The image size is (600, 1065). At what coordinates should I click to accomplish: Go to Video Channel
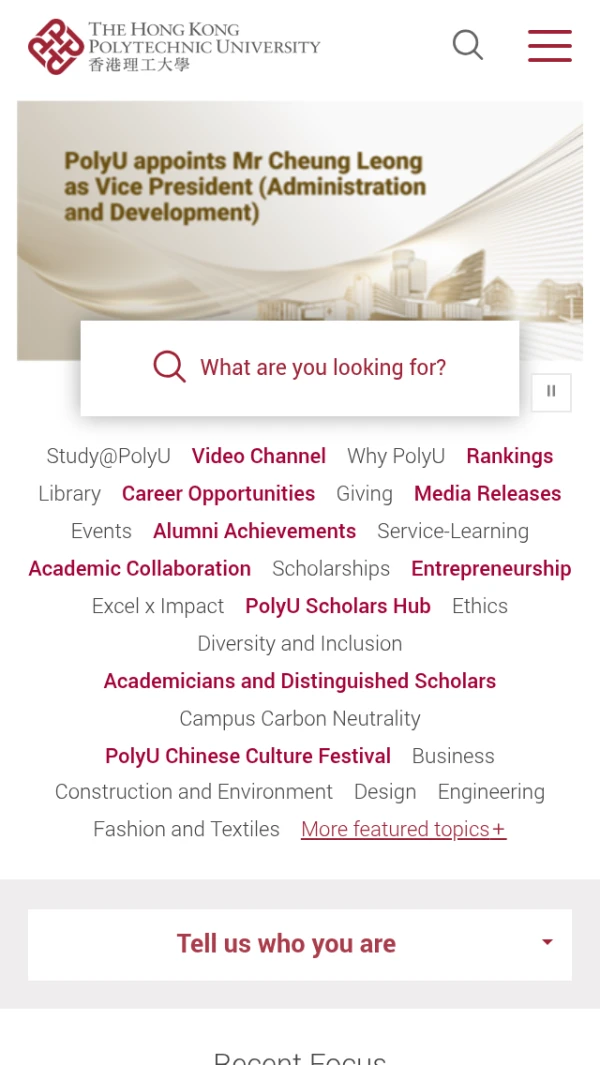pyautogui.click(x=259, y=456)
